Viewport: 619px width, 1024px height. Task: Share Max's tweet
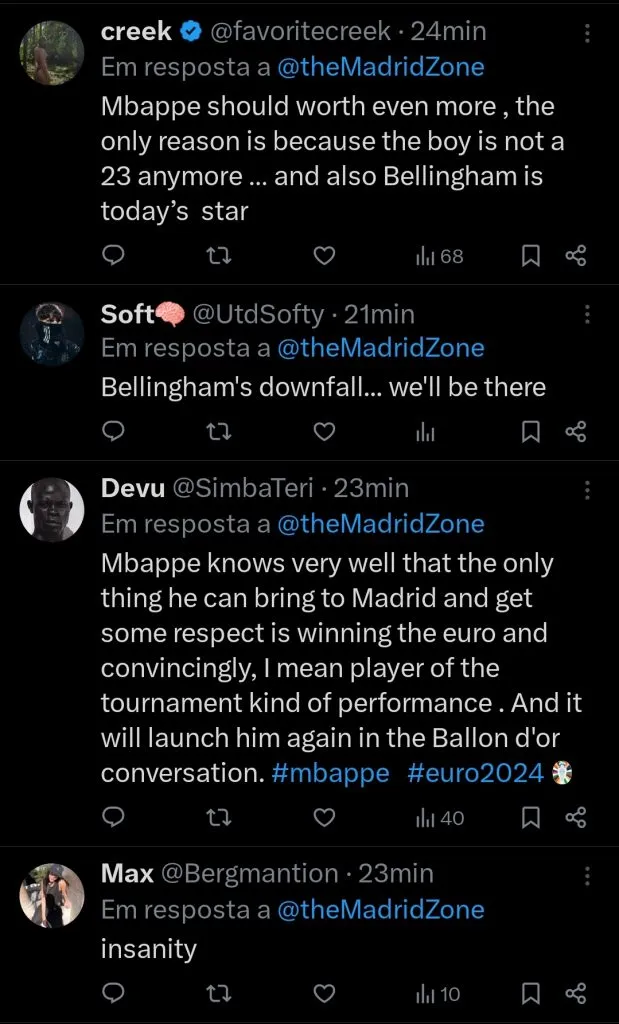pyautogui.click(x=576, y=994)
